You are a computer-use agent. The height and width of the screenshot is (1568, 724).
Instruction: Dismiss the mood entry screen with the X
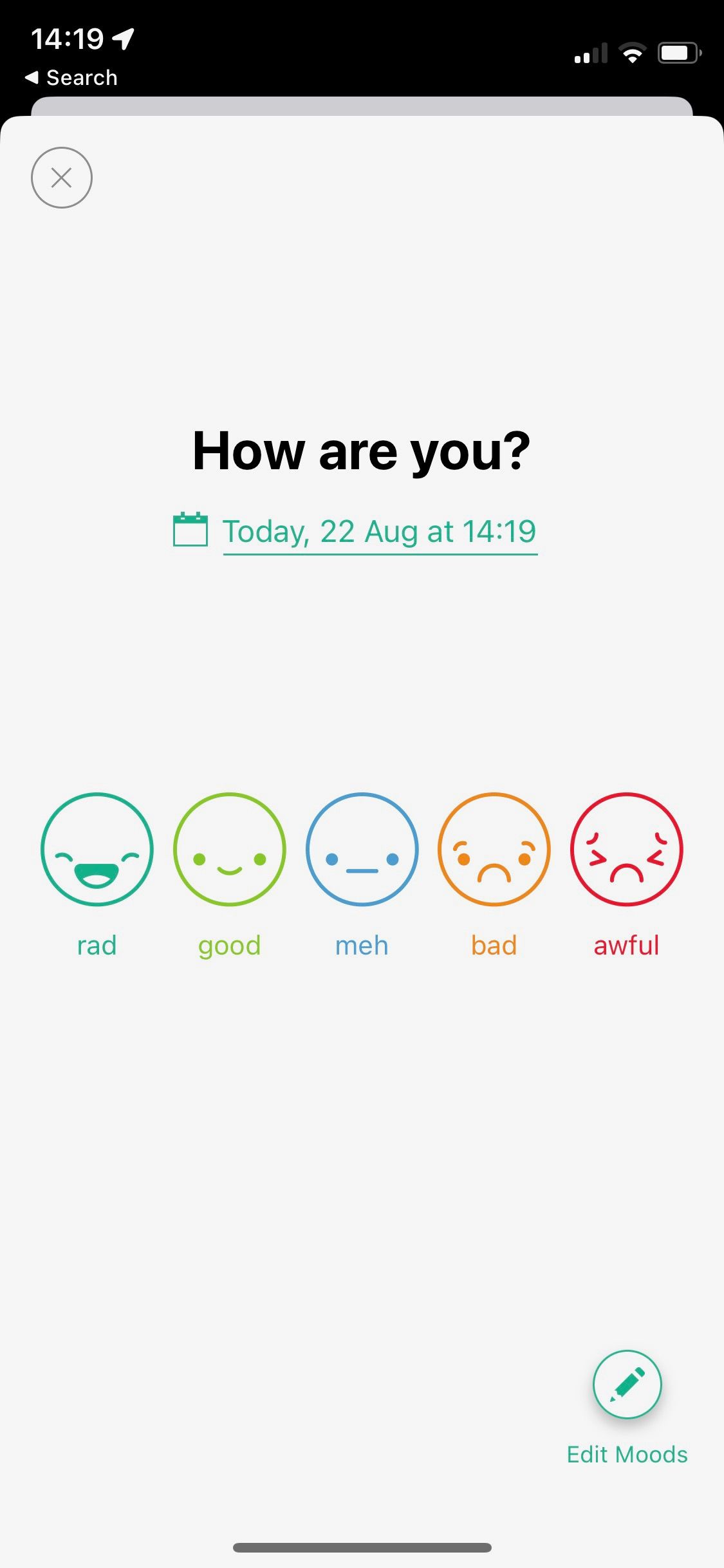pyautogui.click(x=62, y=178)
